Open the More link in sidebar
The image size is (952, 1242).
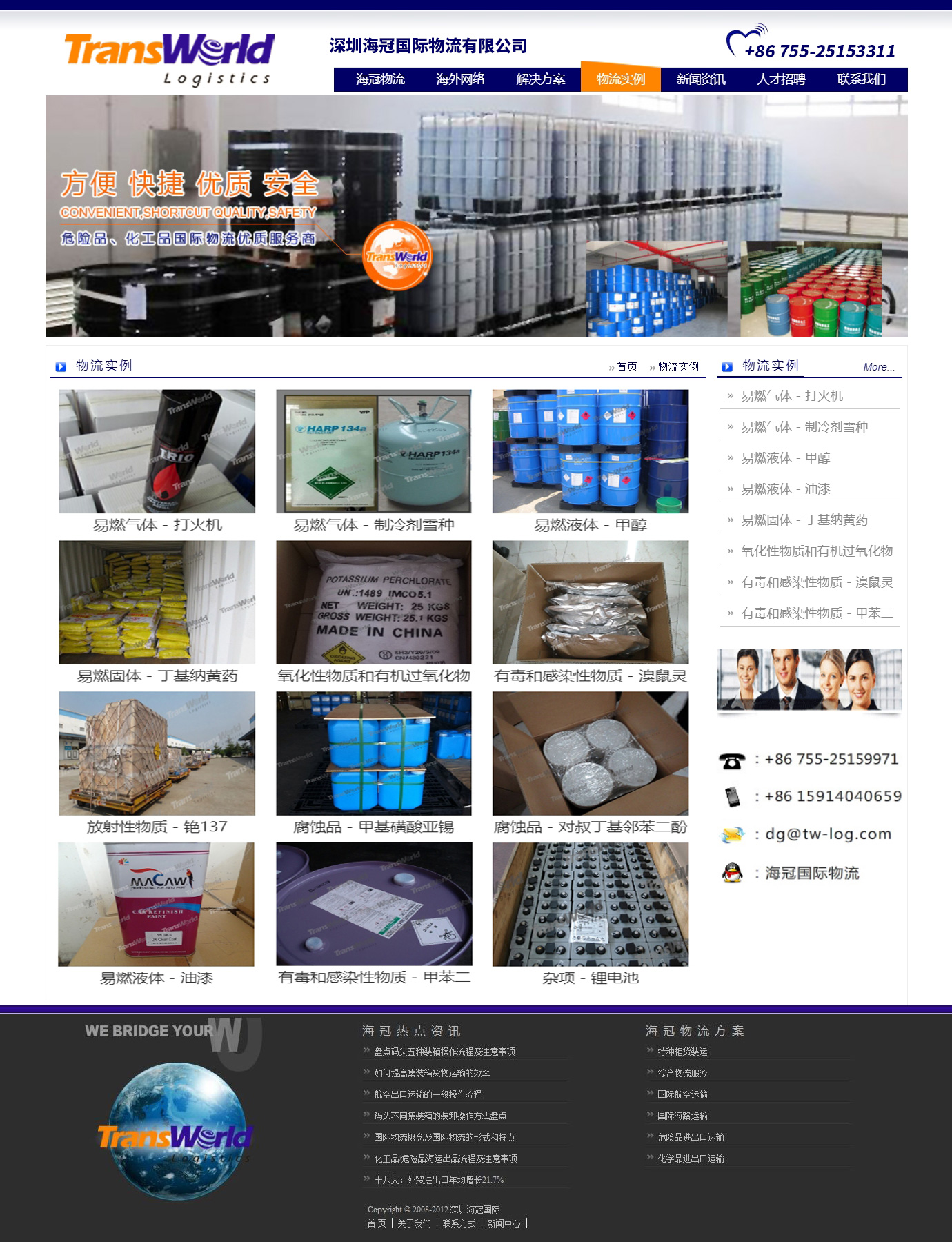click(878, 367)
